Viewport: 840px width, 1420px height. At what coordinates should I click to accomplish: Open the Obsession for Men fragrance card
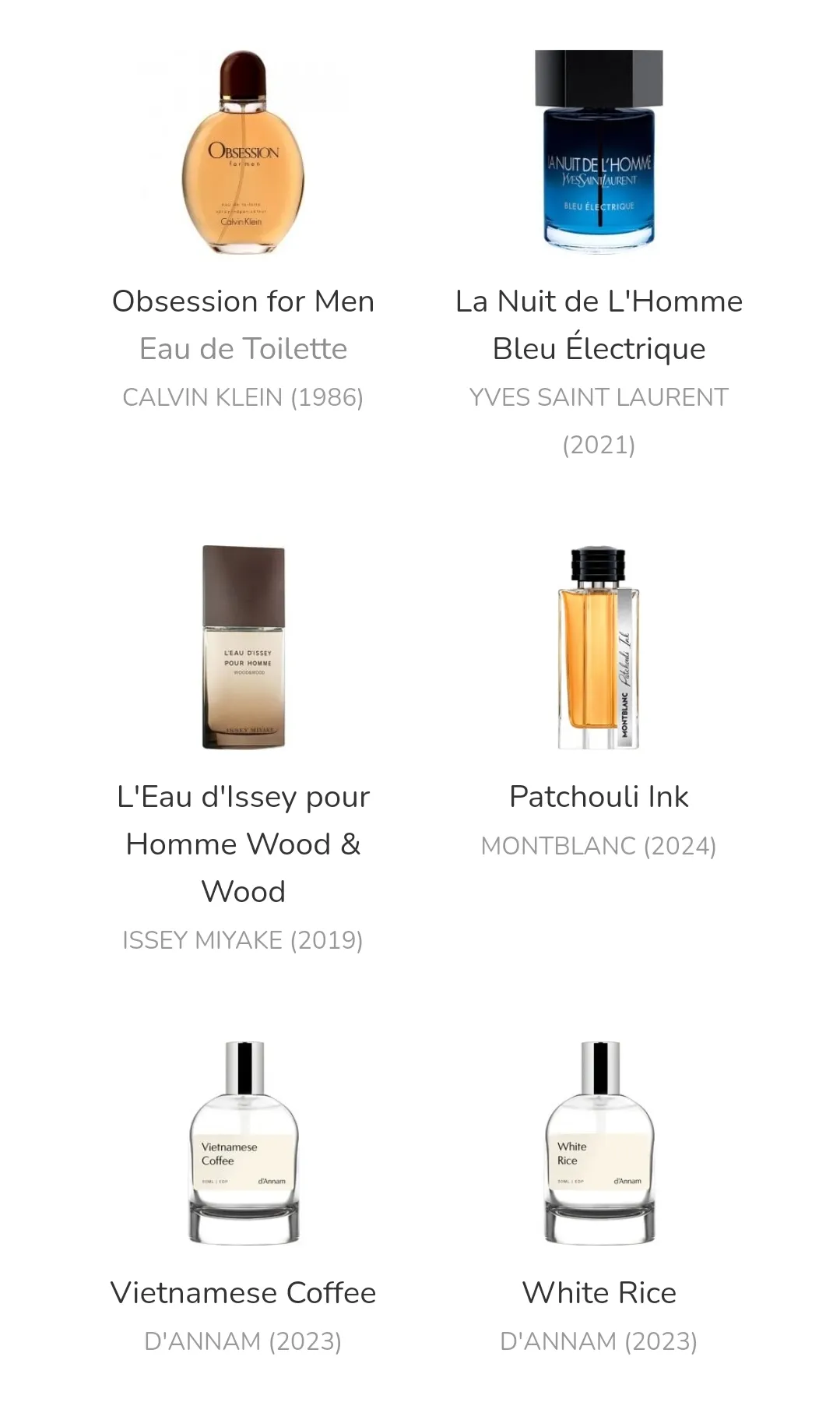pyautogui.click(x=243, y=301)
